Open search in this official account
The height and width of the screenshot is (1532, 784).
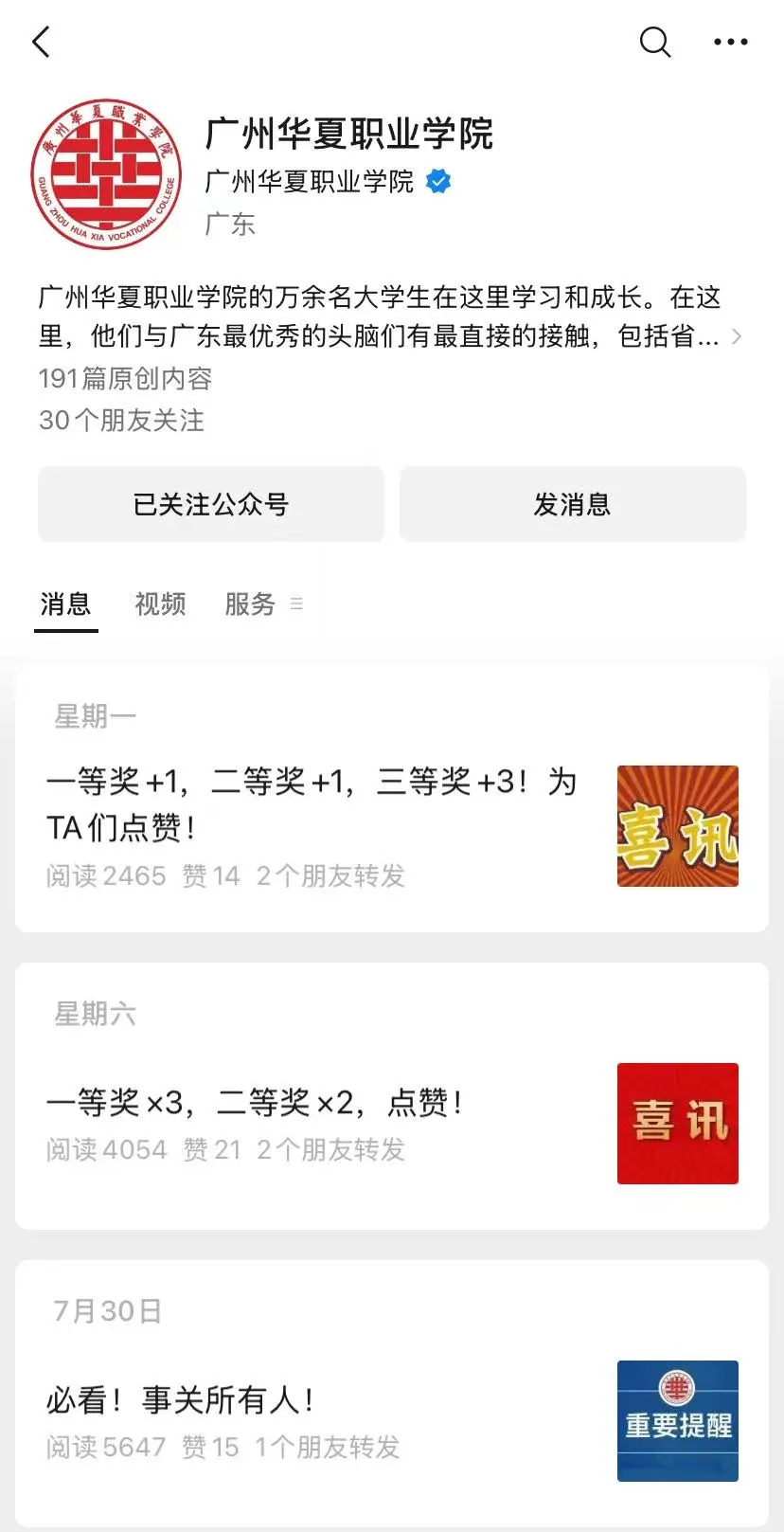[x=654, y=42]
